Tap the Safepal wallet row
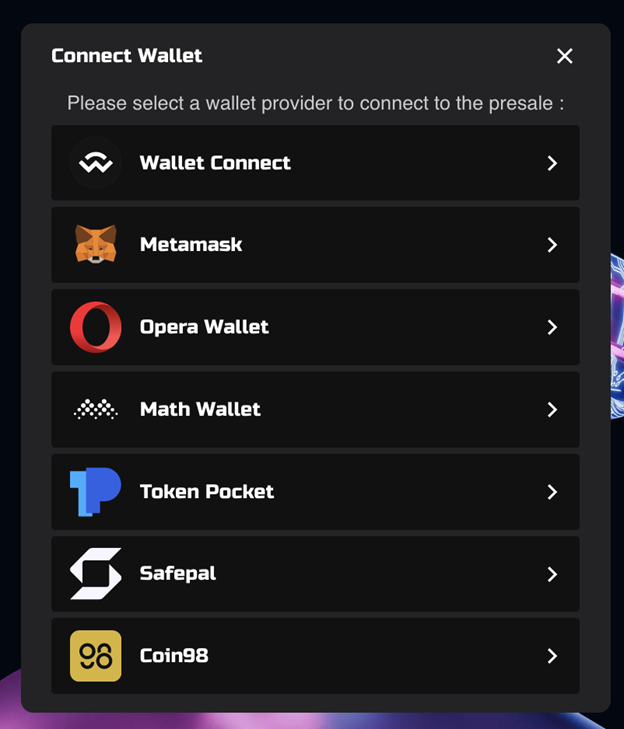This screenshot has height=729, width=624. coord(315,574)
